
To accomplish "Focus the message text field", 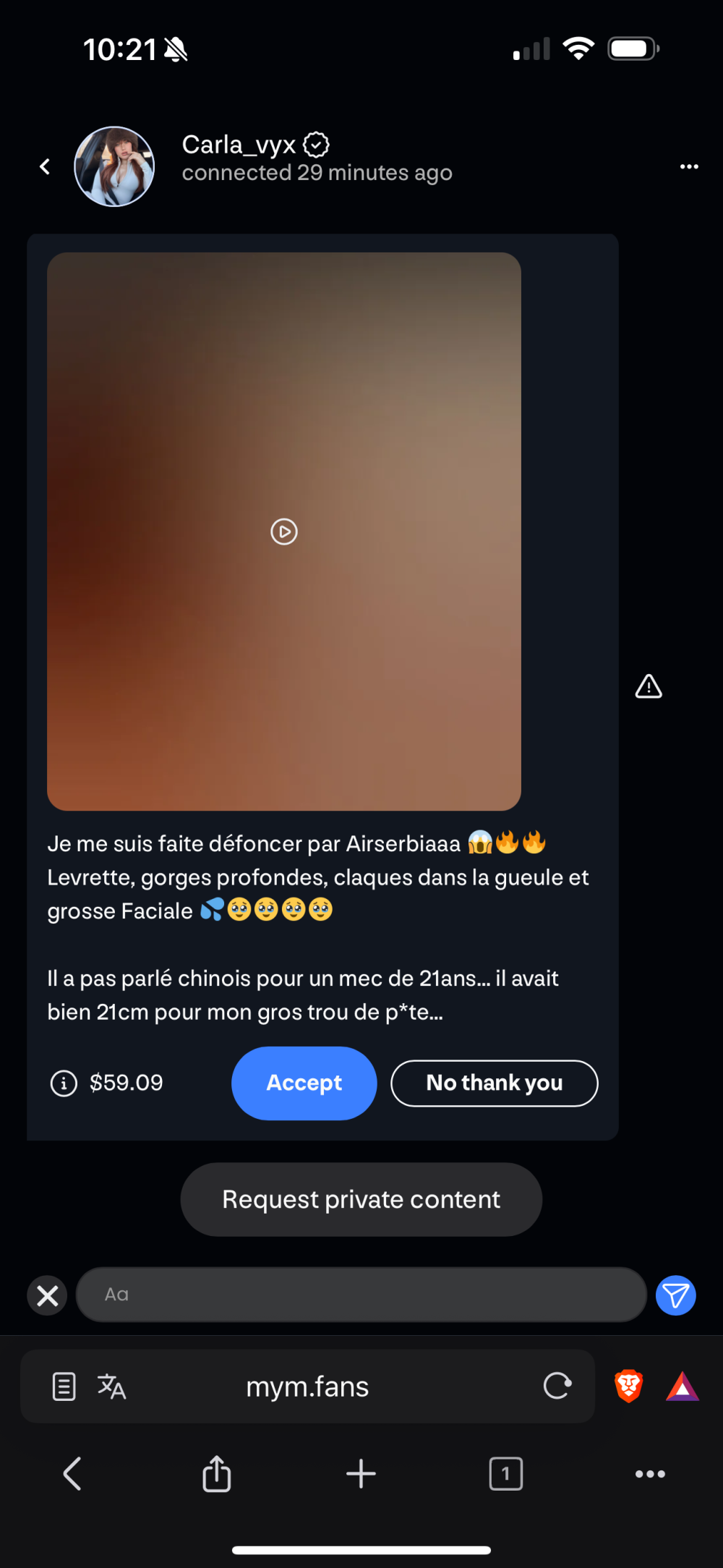I will pyautogui.click(x=361, y=1295).
